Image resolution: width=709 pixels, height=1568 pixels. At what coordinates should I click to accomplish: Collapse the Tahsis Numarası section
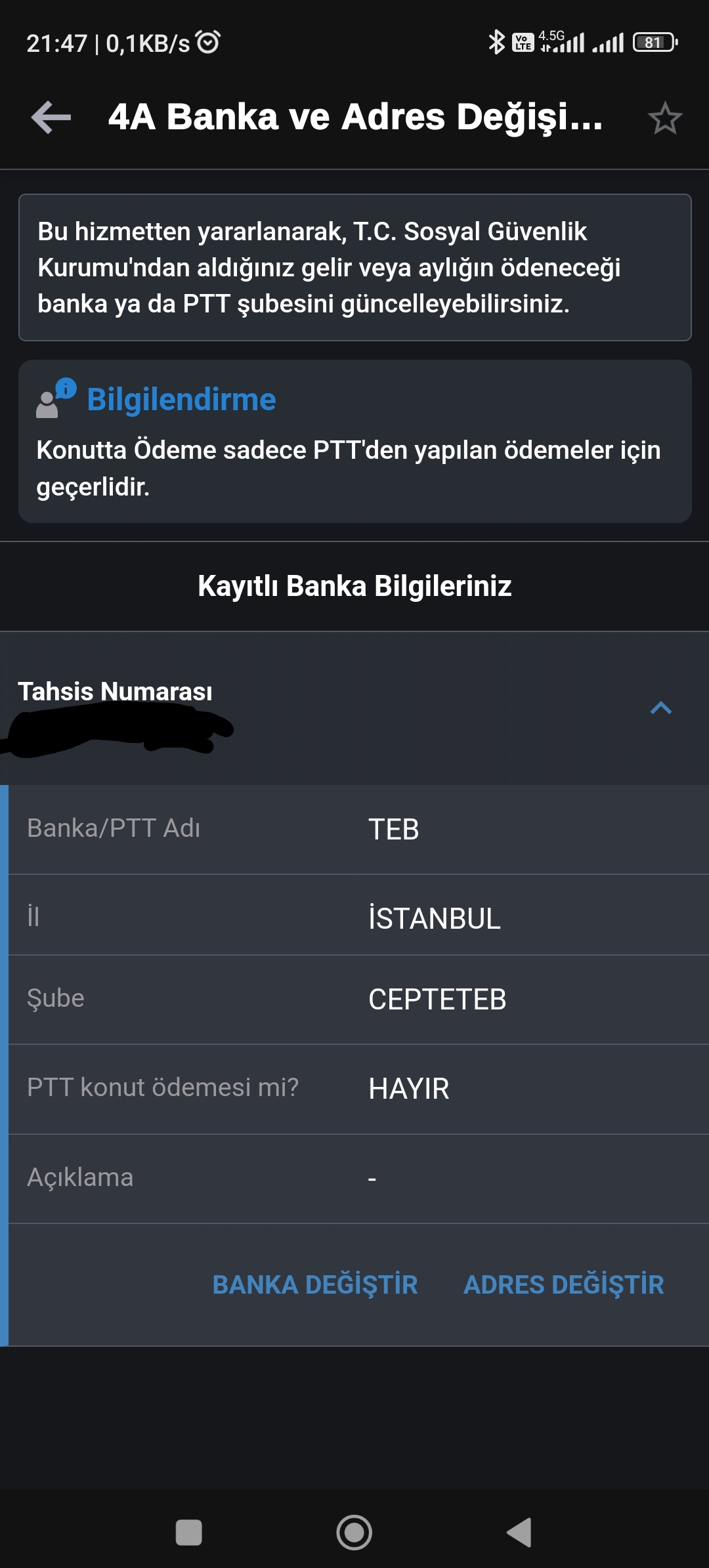(x=660, y=708)
